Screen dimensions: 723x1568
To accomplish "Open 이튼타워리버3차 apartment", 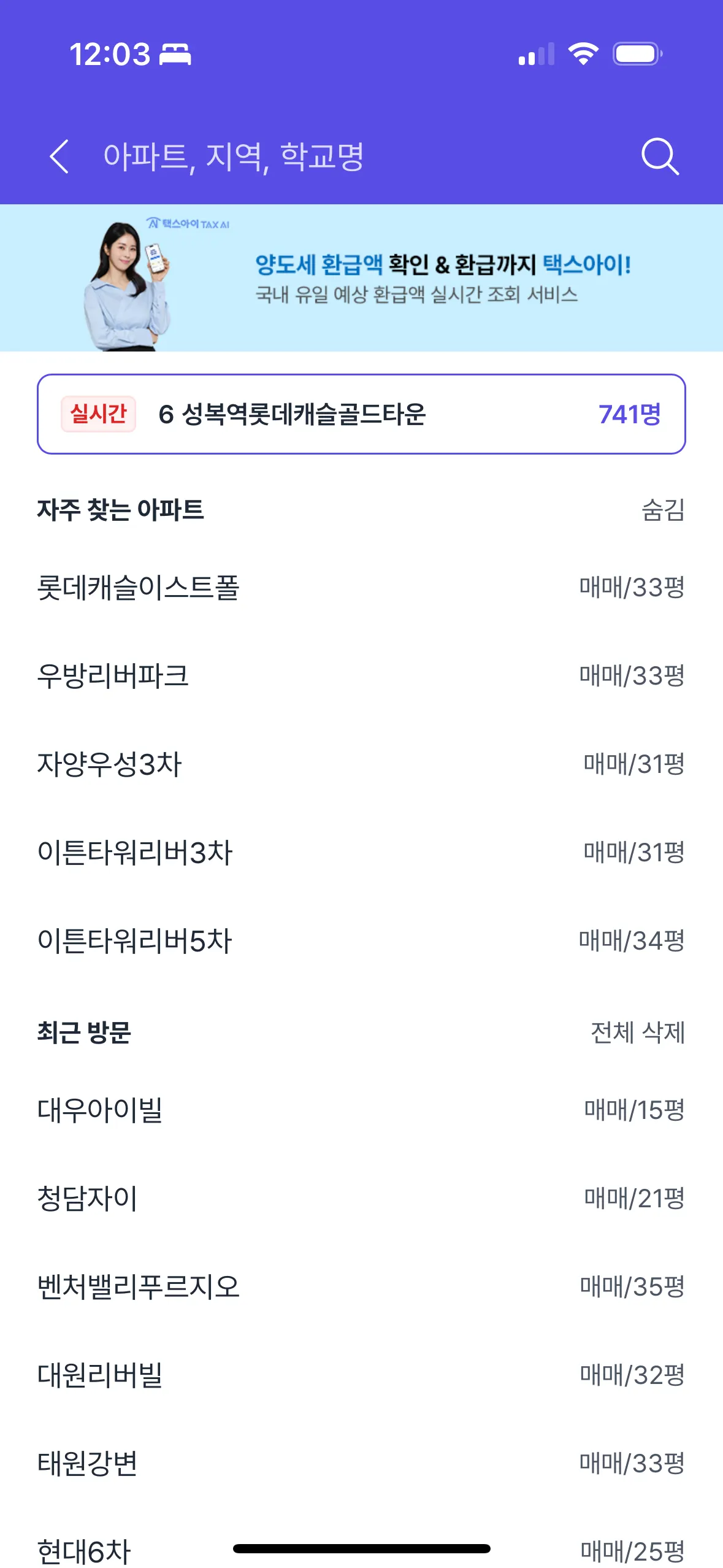I will click(135, 853).
